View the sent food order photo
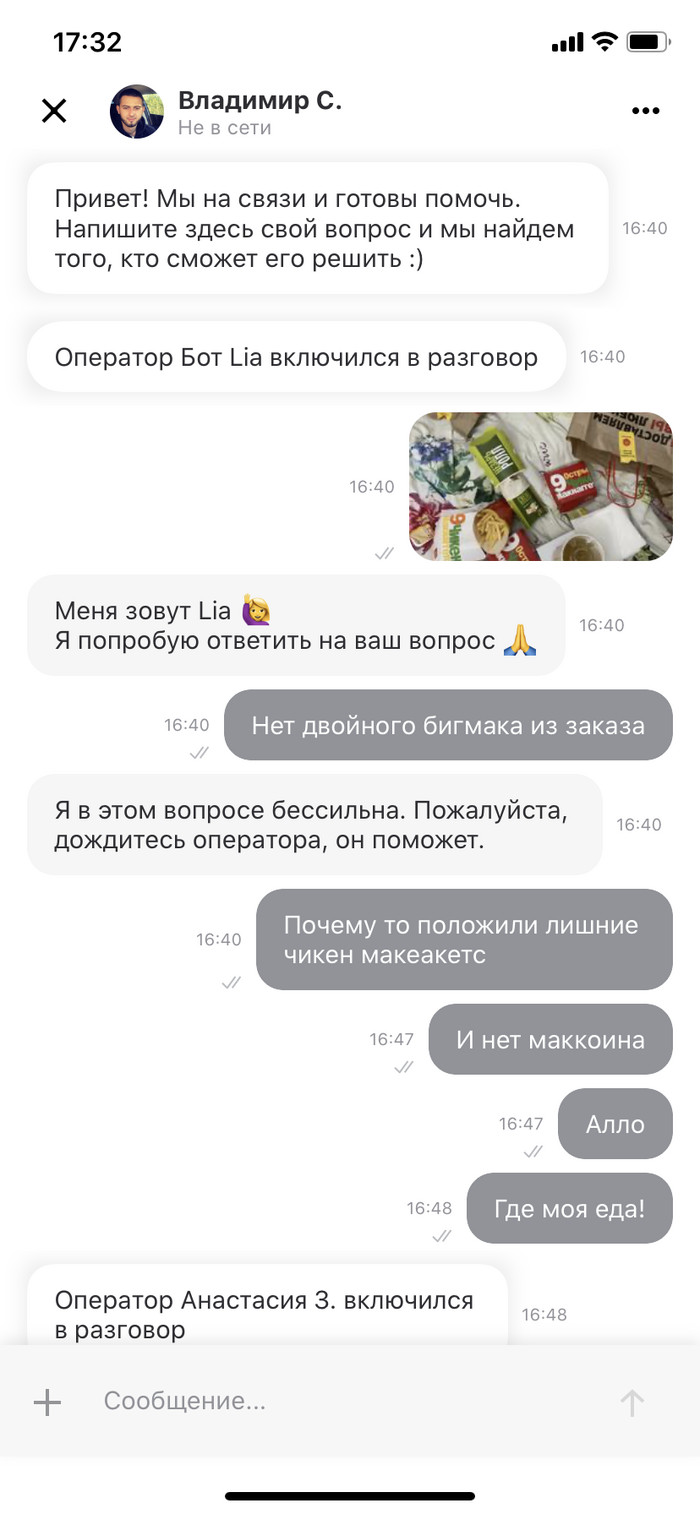This screenshot has width=700, height=1514. tap(540, 486)
